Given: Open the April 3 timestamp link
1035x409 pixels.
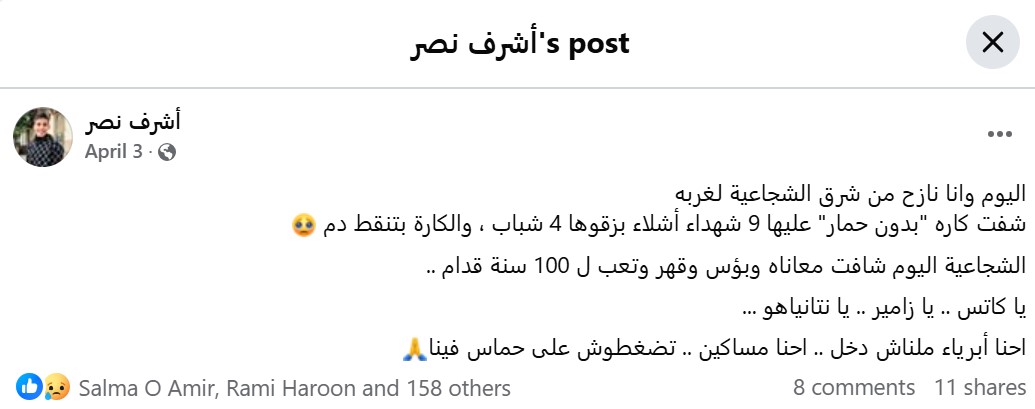Looking at the screenshot, I should click(113, 152).
